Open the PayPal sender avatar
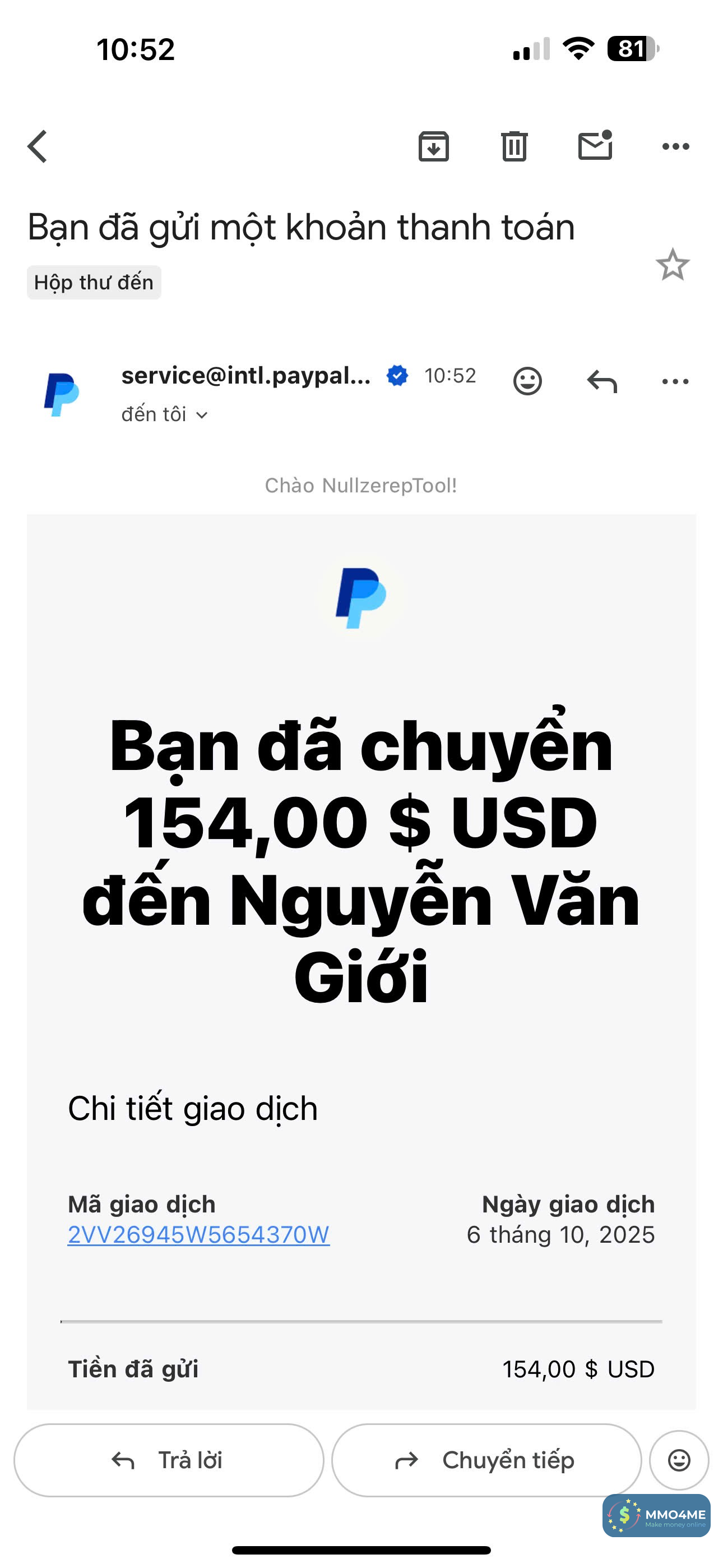Viewport: 723px width, 1568px height. click(62, 394)
